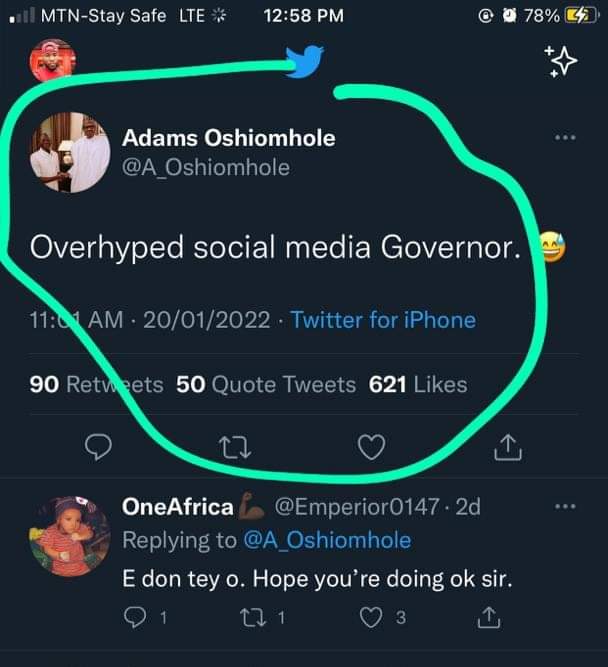Share OneAfrica's reply
Image resolution: width=608 pixels, height=667 pixels.
tap(488, 618)
